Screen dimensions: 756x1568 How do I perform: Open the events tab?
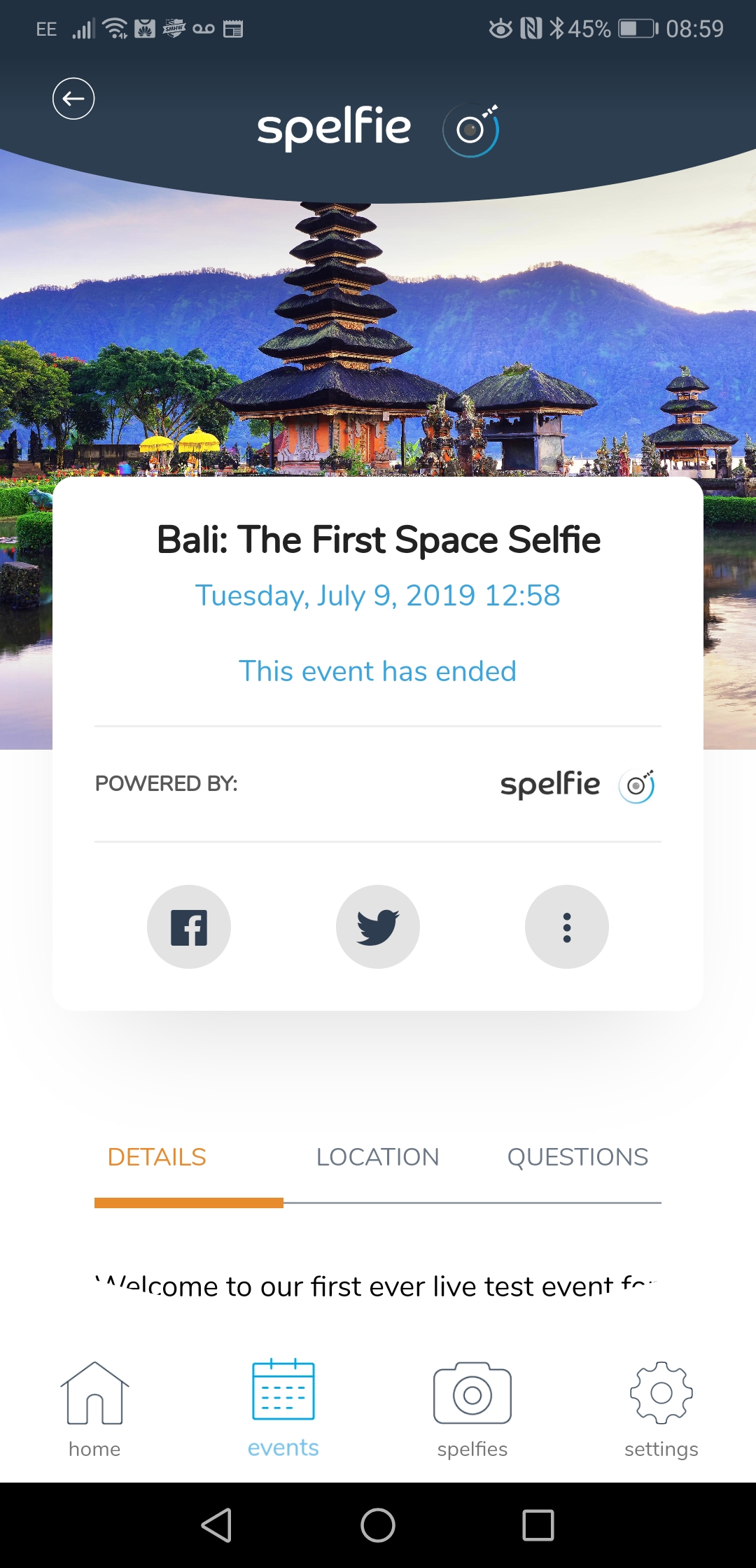click(x=283, y=1408)
